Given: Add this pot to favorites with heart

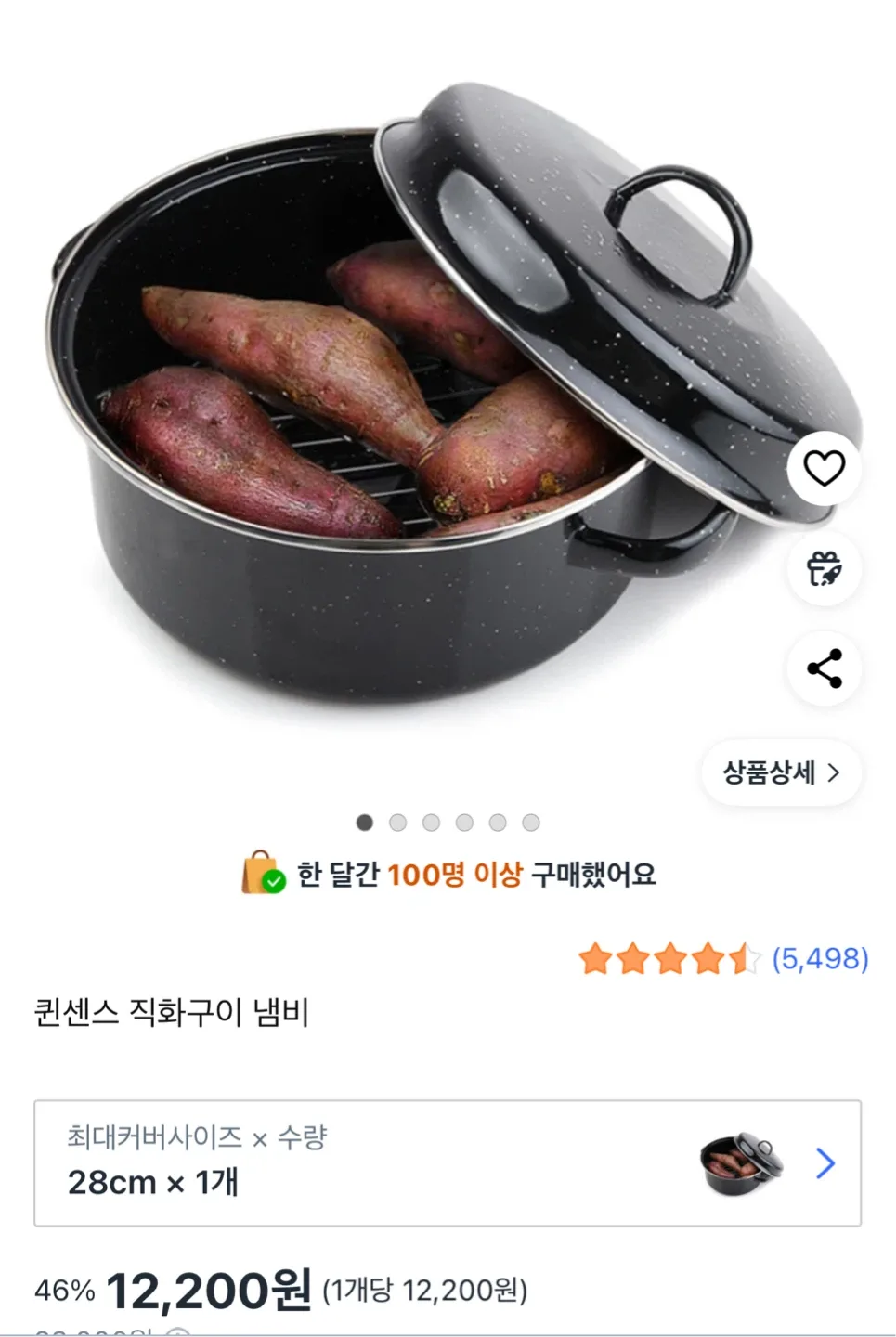Looking at the screenshot, I should point(824,468).
